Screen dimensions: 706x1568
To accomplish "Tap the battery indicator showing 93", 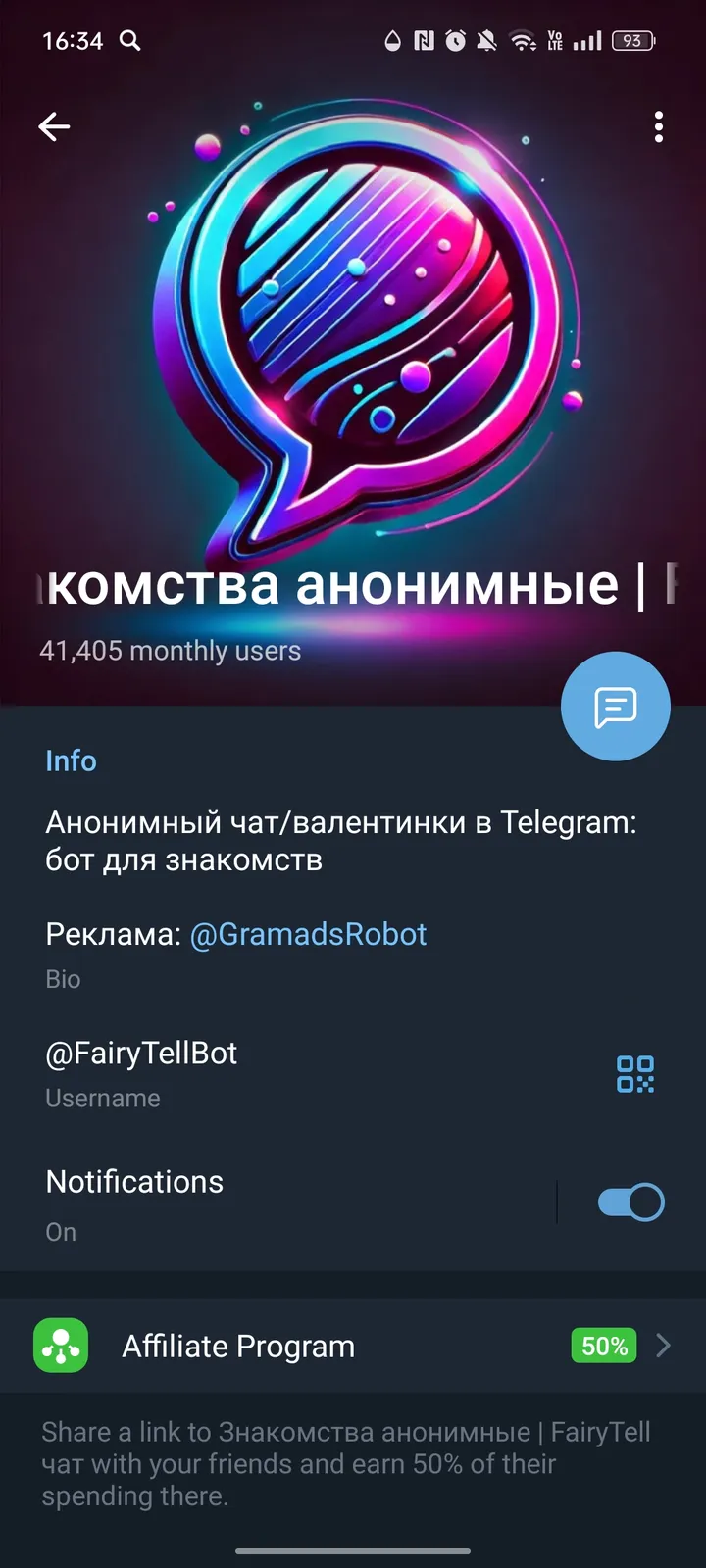I will pos(632,40).
